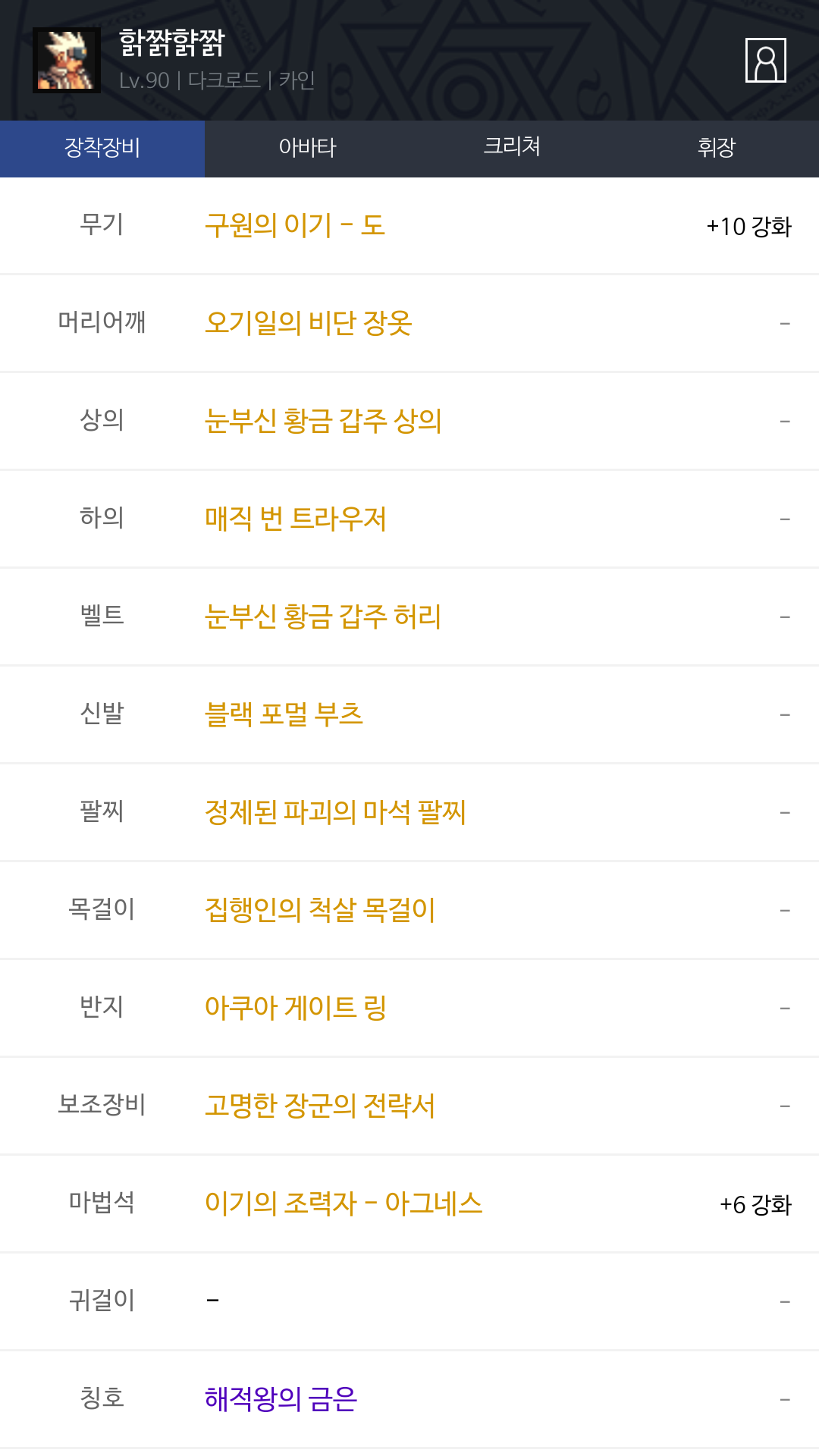The height and width of the screenshot is (1456, 819).
Task: Tap the 아쿠아 게이트 링 ring item
Action: tap(296, 1008)
